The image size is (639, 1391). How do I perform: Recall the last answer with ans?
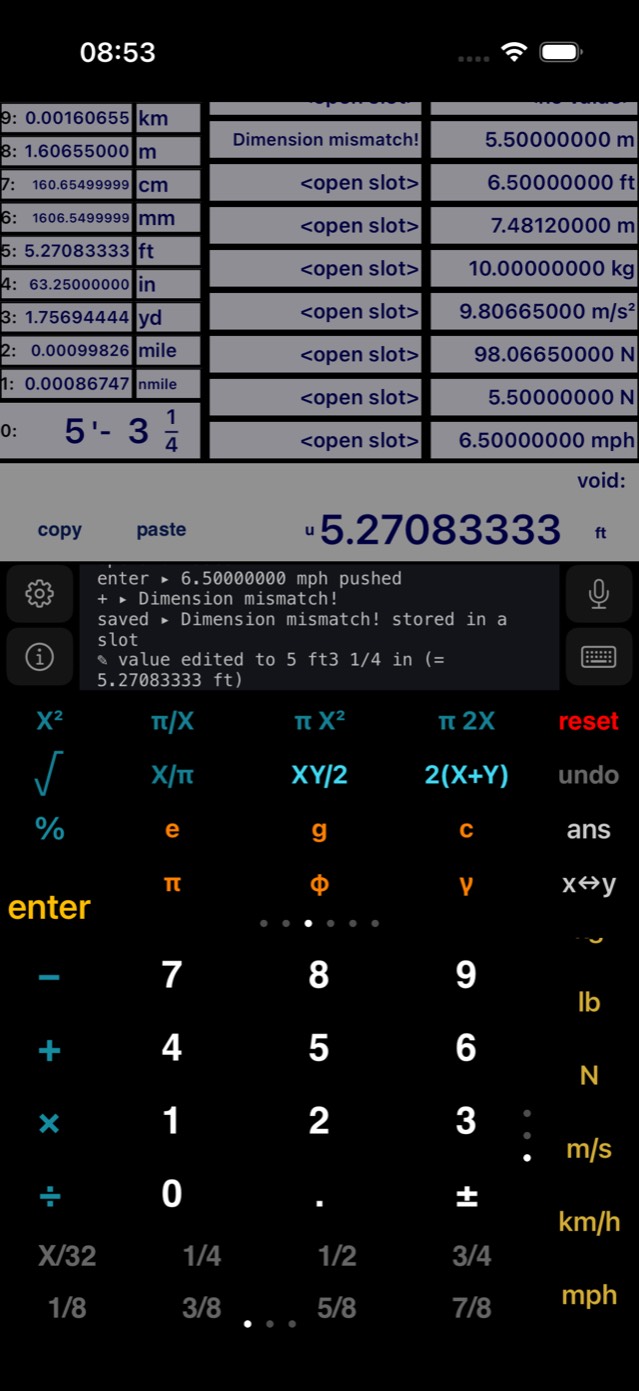tap(588, 829)
